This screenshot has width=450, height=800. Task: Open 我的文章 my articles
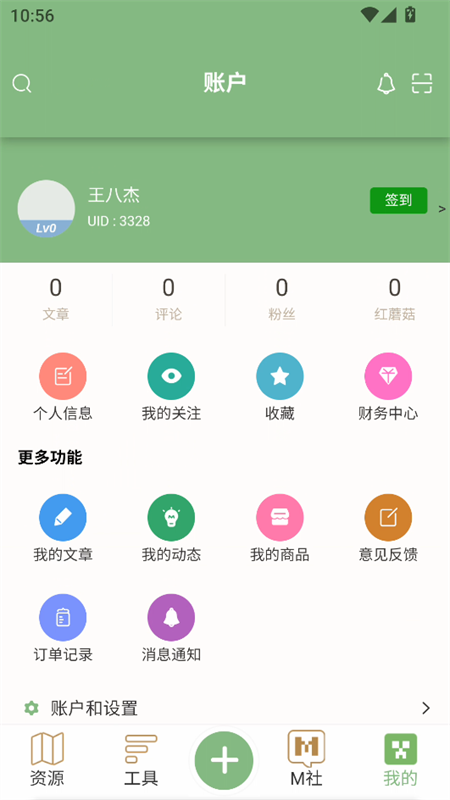63,528
